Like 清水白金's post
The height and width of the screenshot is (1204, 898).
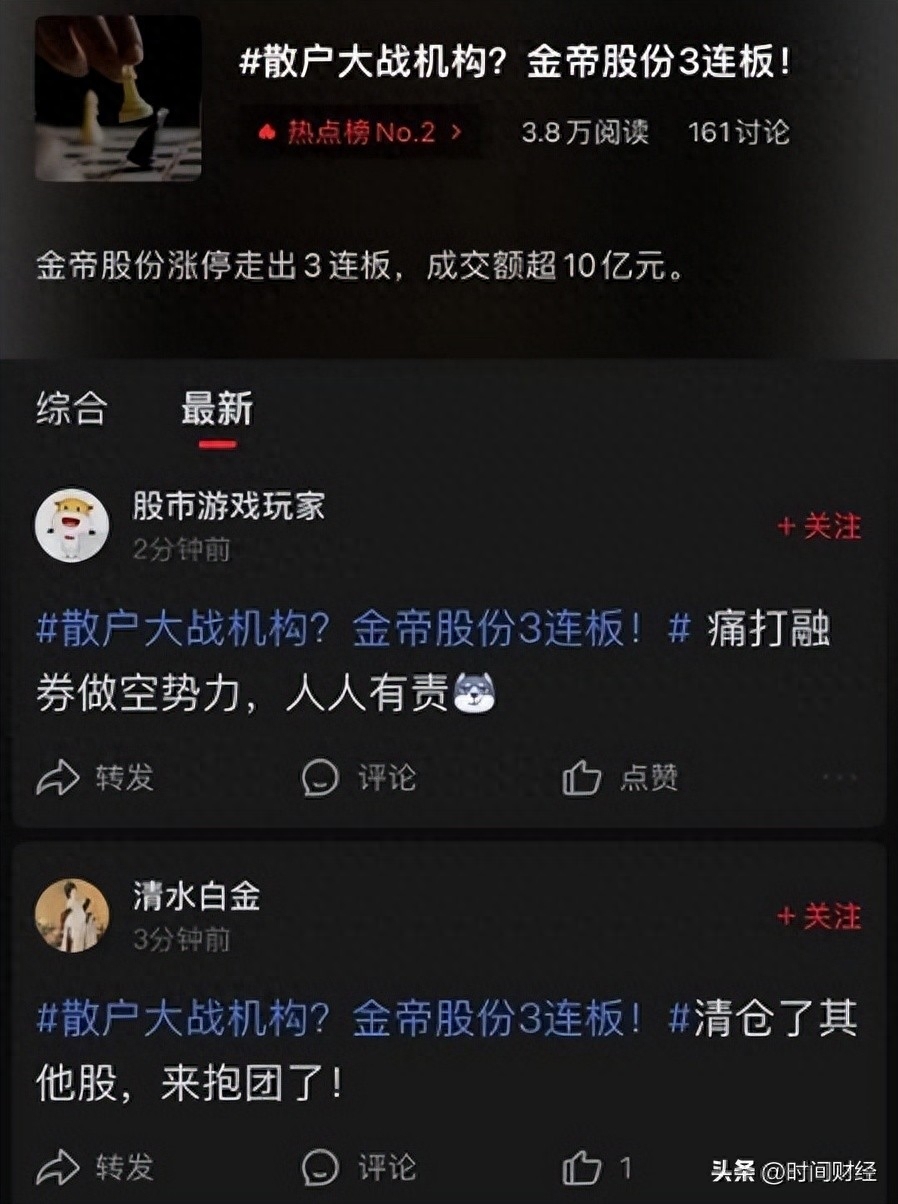pyautogui.click(x=597, y=1167)
